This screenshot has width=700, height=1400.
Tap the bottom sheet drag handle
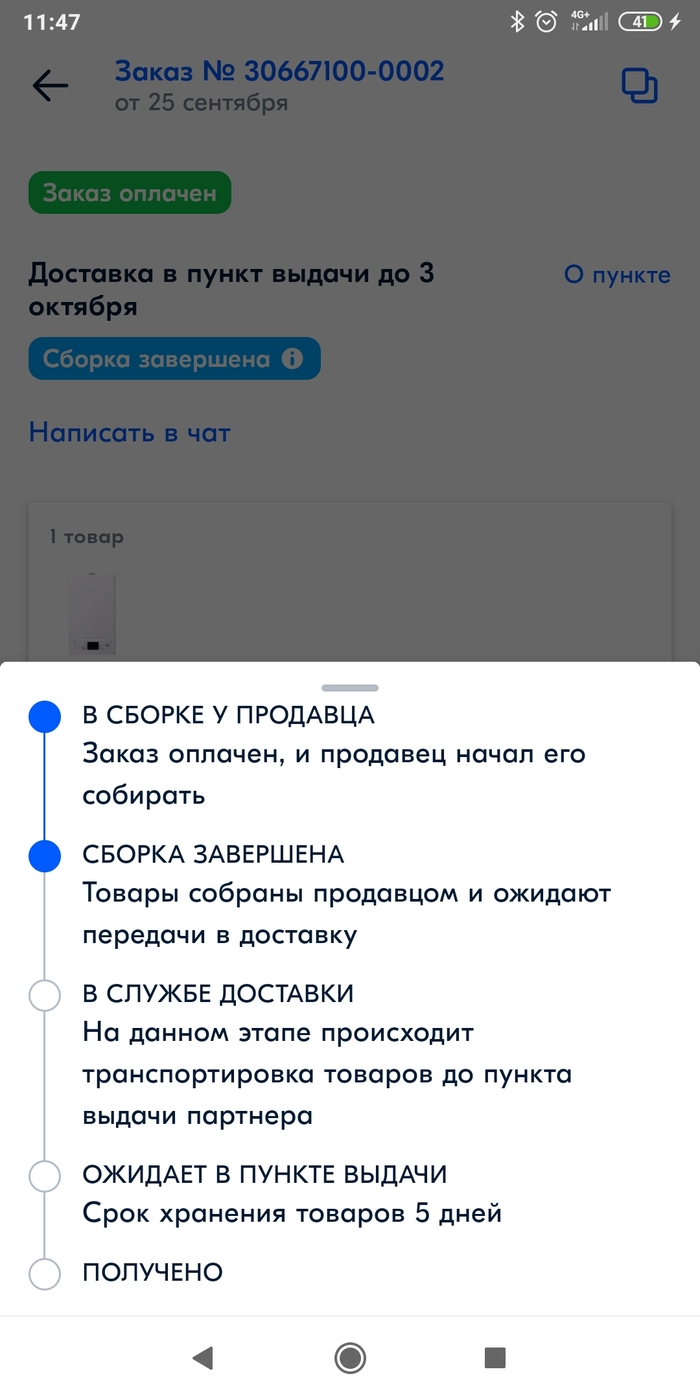(350, 688)
